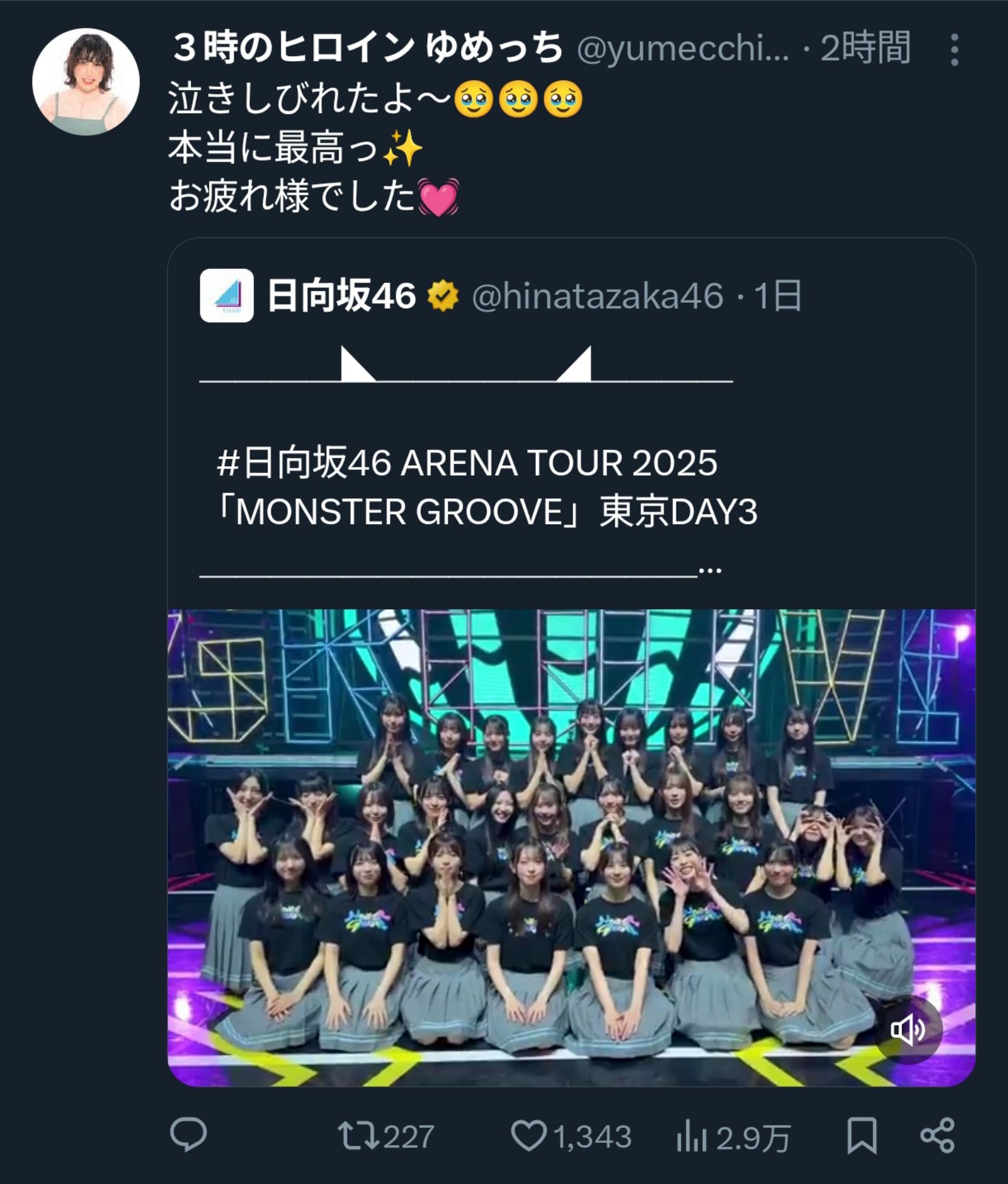The image size is (1008, 1184).
Task: Share this tweet
Action: coord(936,1135)
